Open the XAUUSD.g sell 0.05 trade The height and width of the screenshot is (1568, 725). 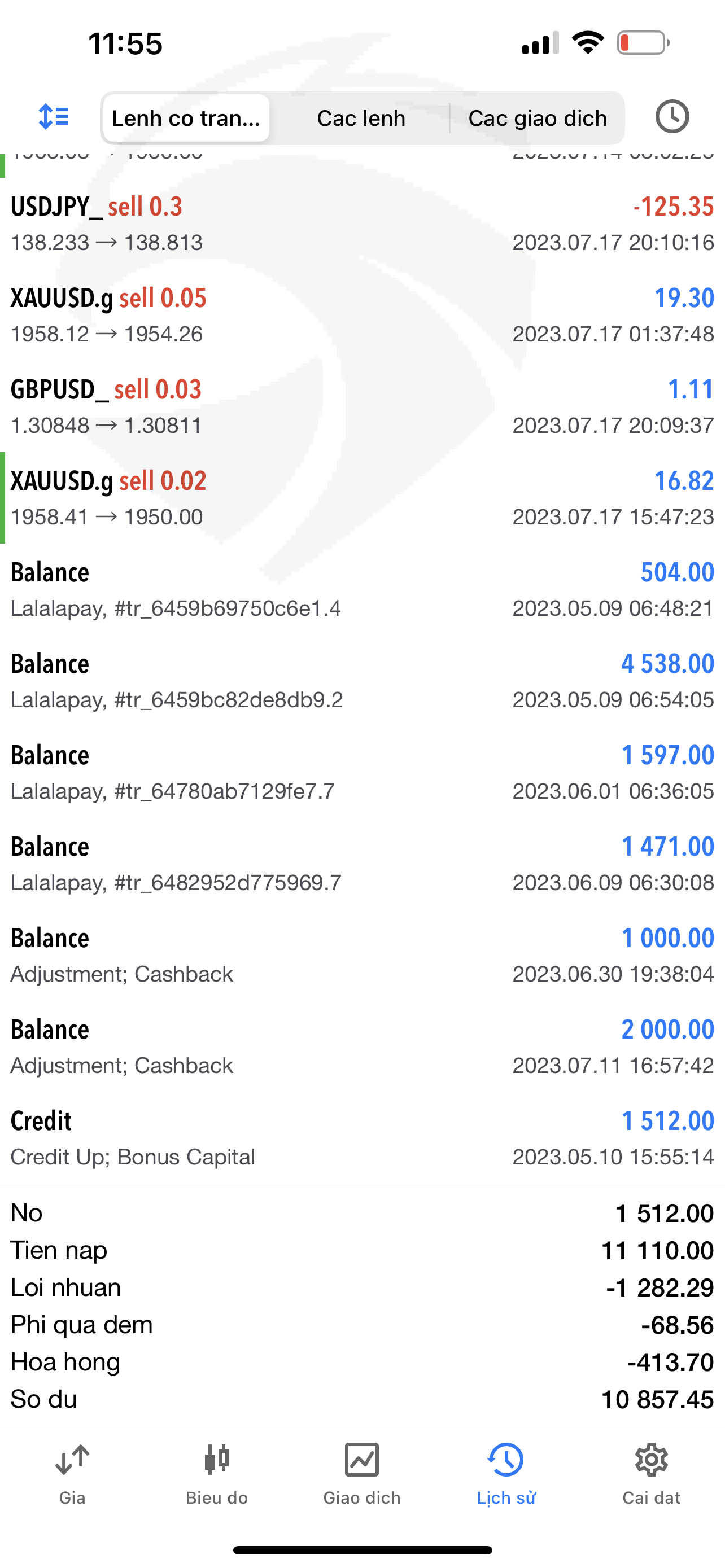tap(362, 316)
